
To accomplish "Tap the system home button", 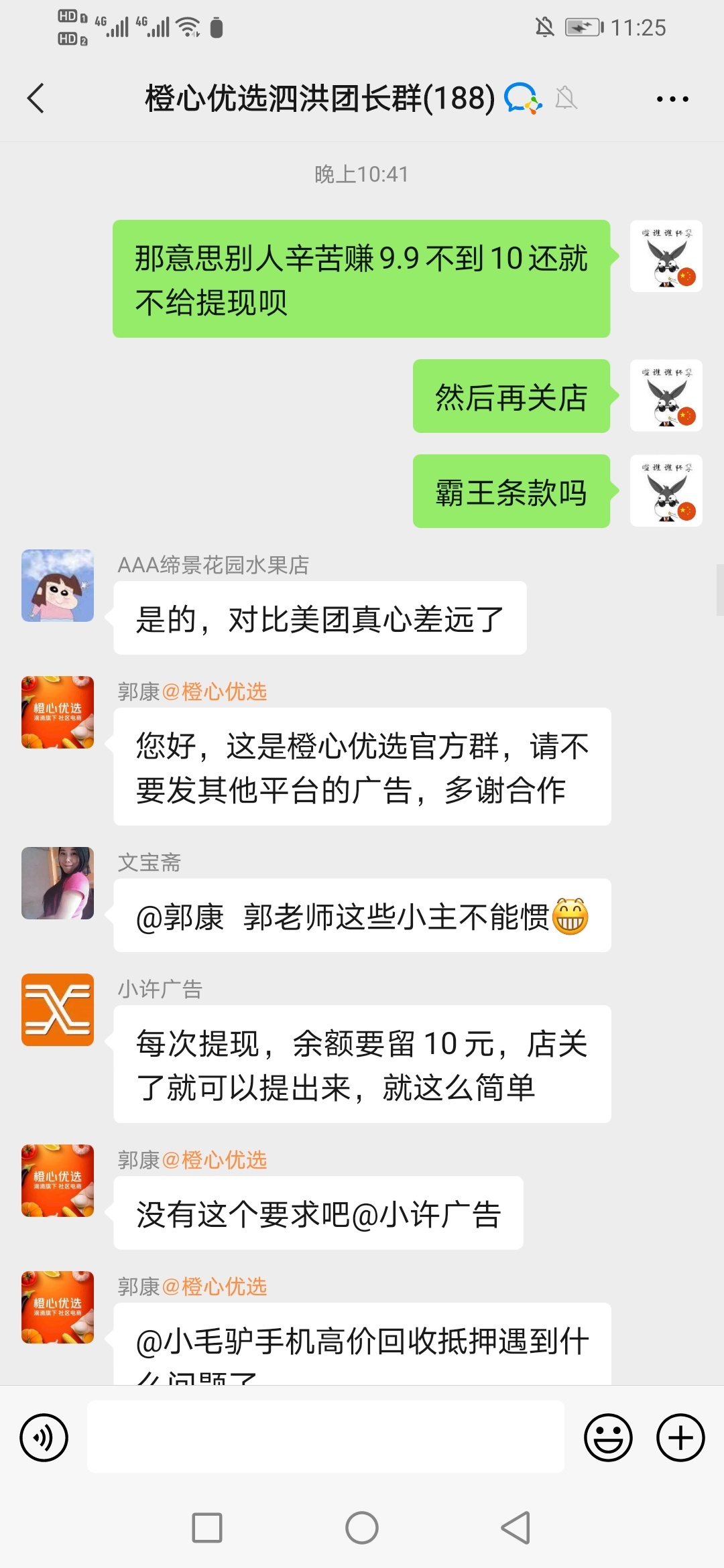I will pyautogui.click(x=362, y=1528).
